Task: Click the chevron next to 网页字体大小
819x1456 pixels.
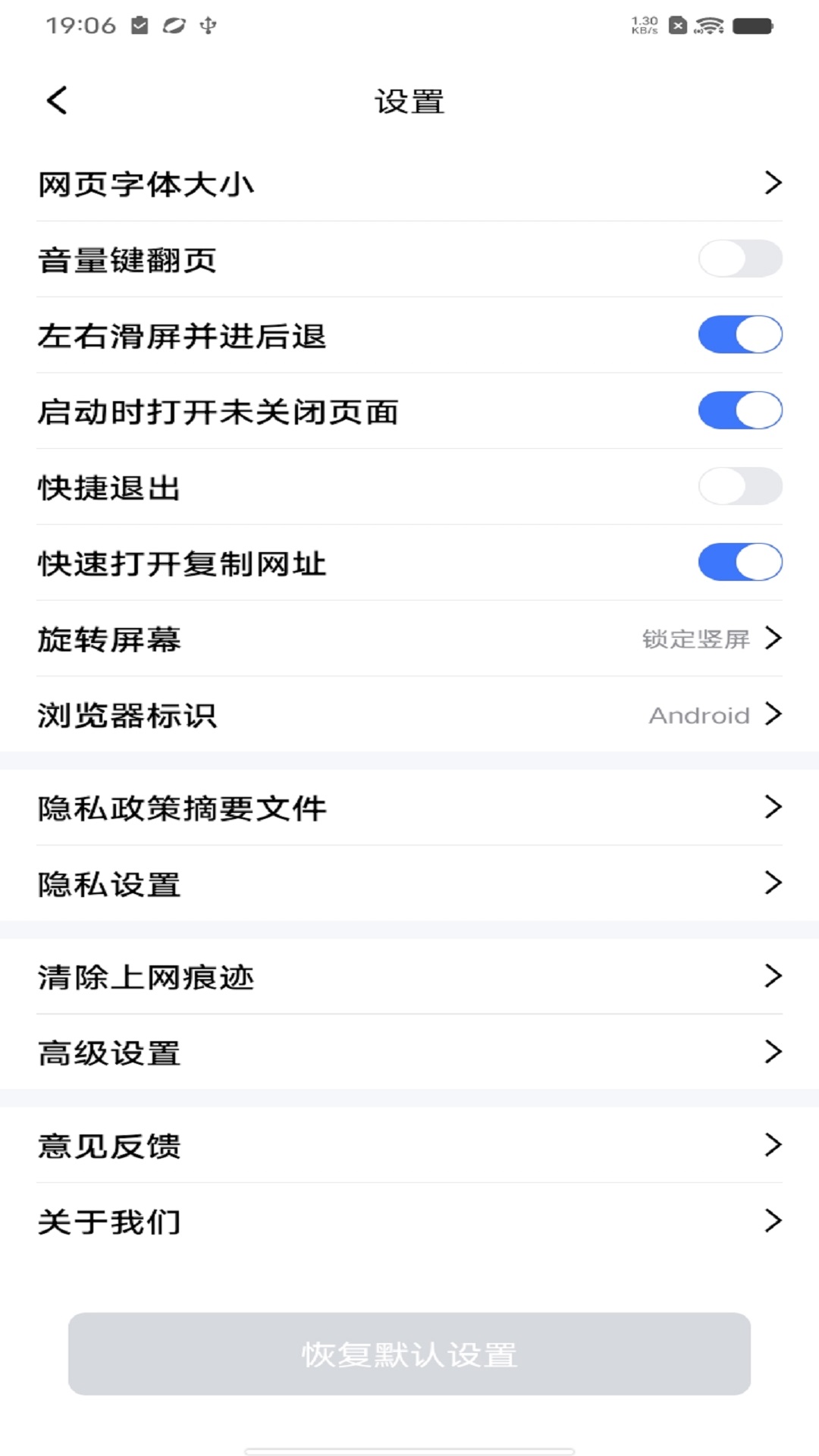Action: [772, 182]
